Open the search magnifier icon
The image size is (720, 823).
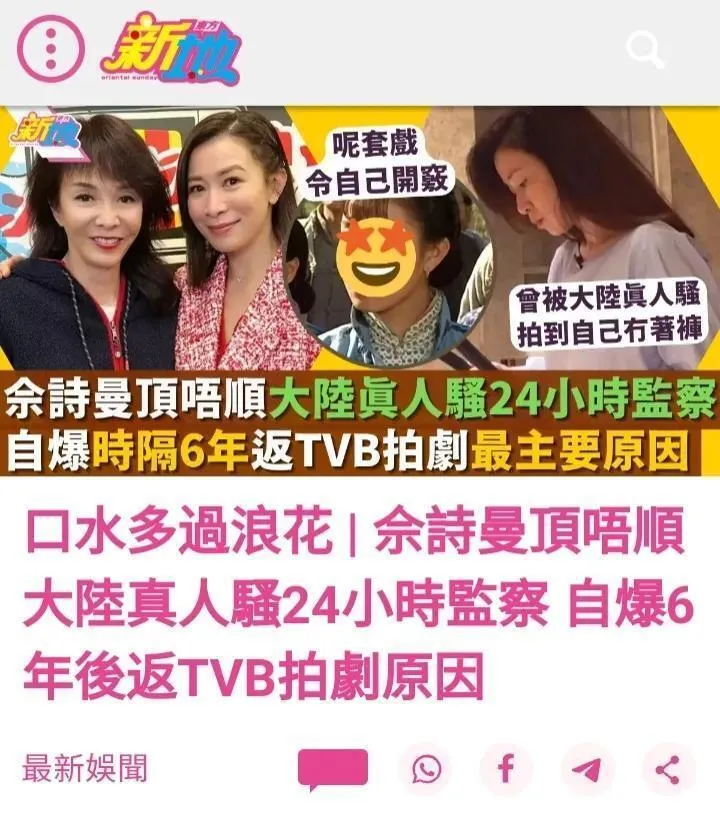tap(645, 49)
